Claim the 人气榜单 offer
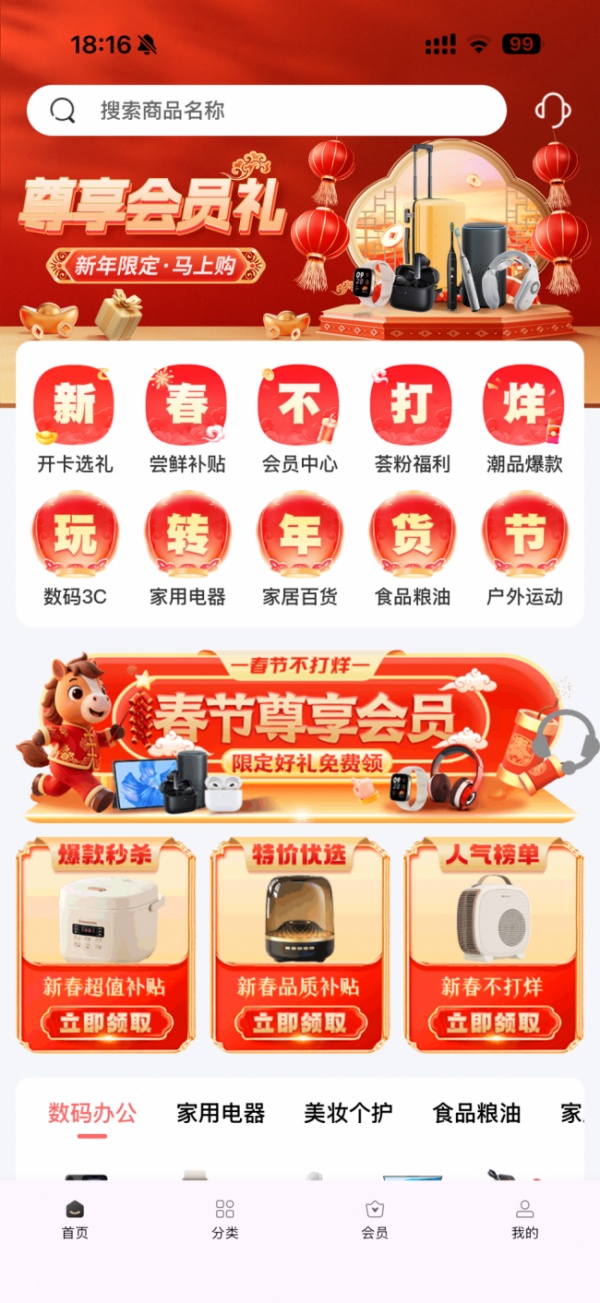The image size is (600, 1303). point(493,1023)
